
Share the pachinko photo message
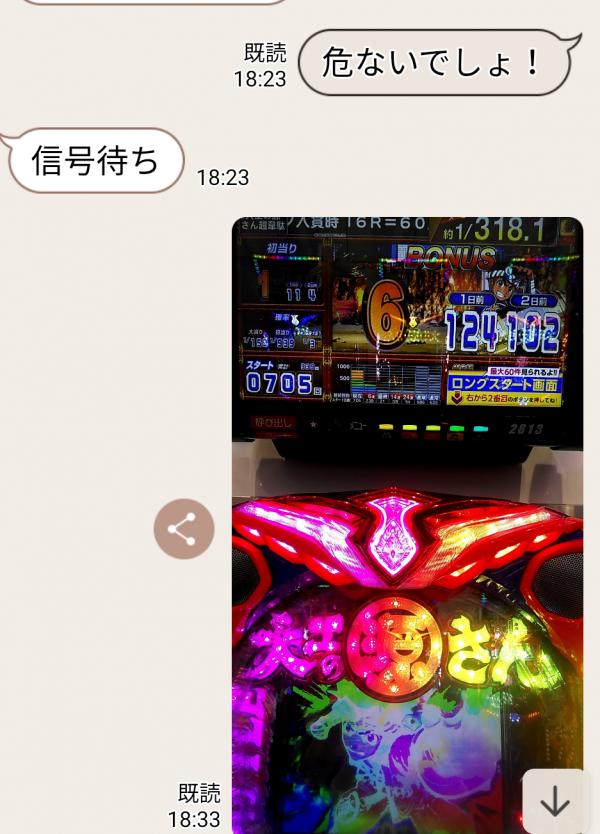tap(184, 529)
